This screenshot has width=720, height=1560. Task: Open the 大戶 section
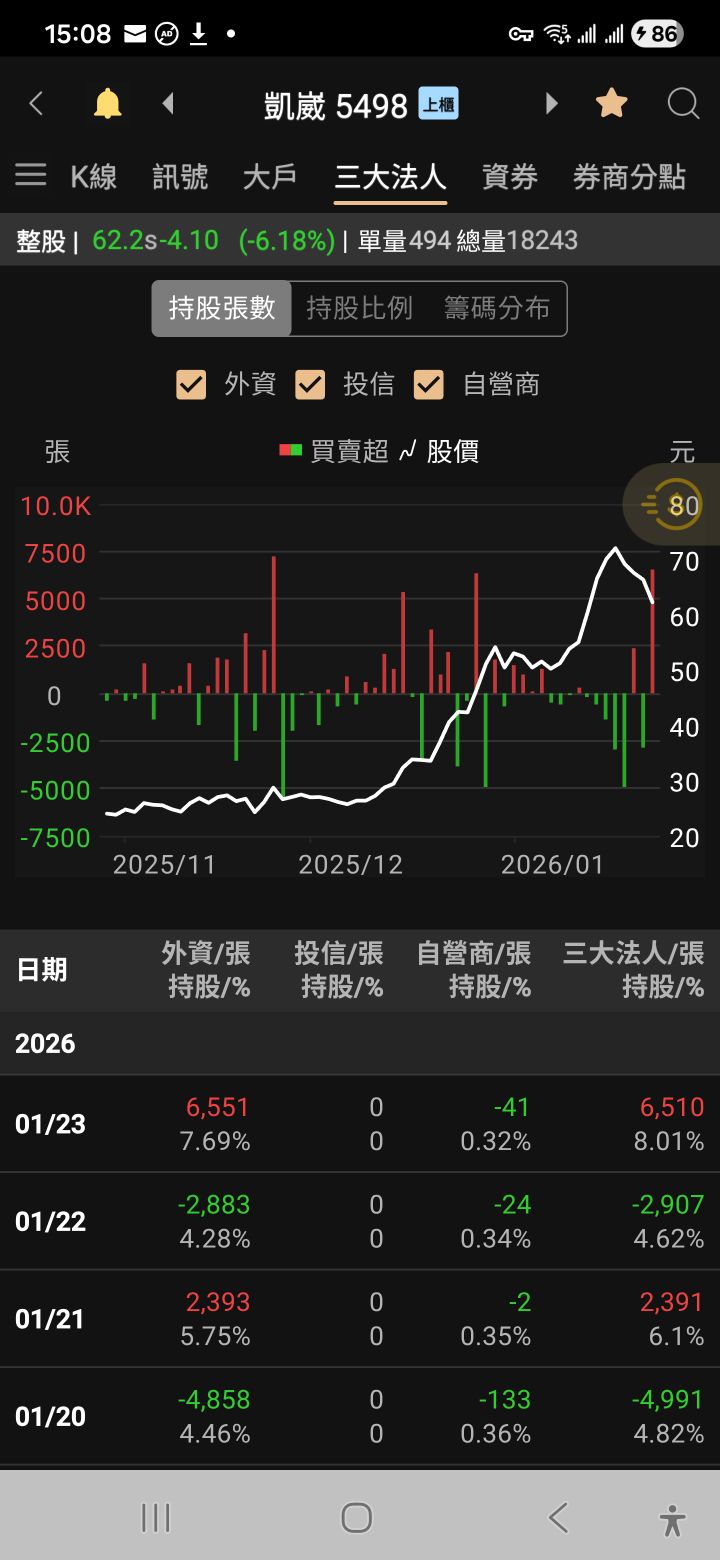click(x=270, y=175)
